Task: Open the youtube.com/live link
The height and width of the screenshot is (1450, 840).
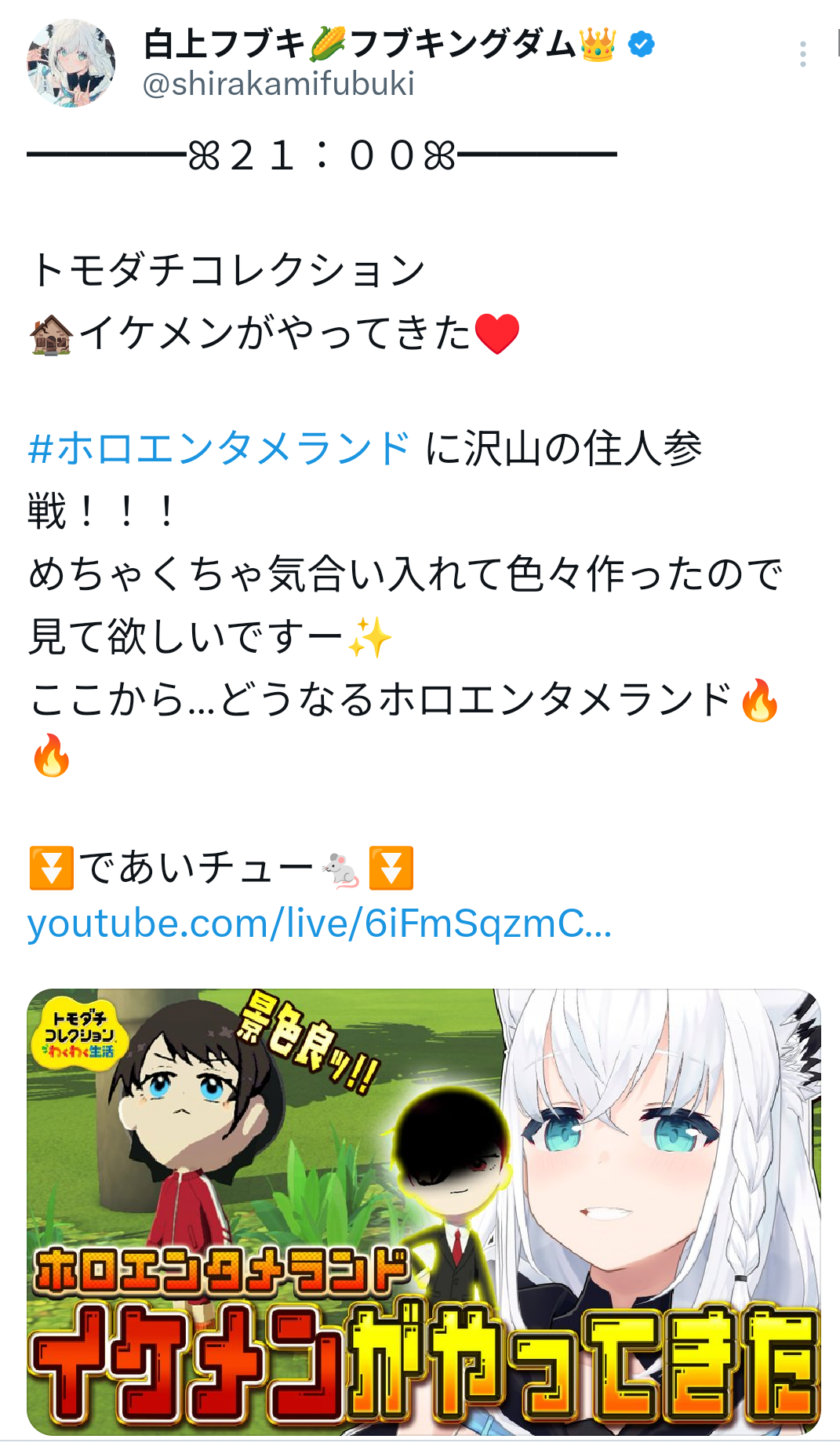Action: (x=319, y=924)
